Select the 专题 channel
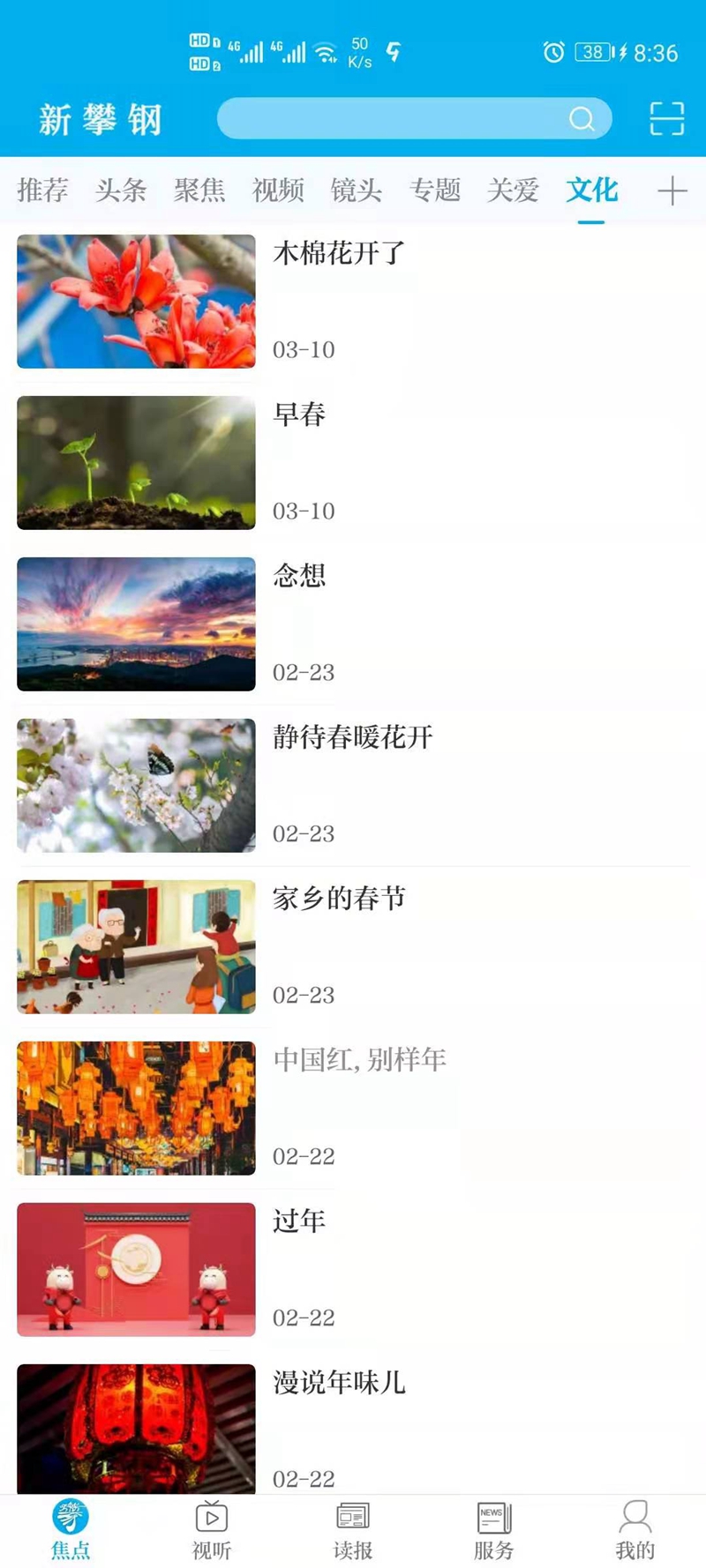This screenshot has width=706, height=1568. 434,190
